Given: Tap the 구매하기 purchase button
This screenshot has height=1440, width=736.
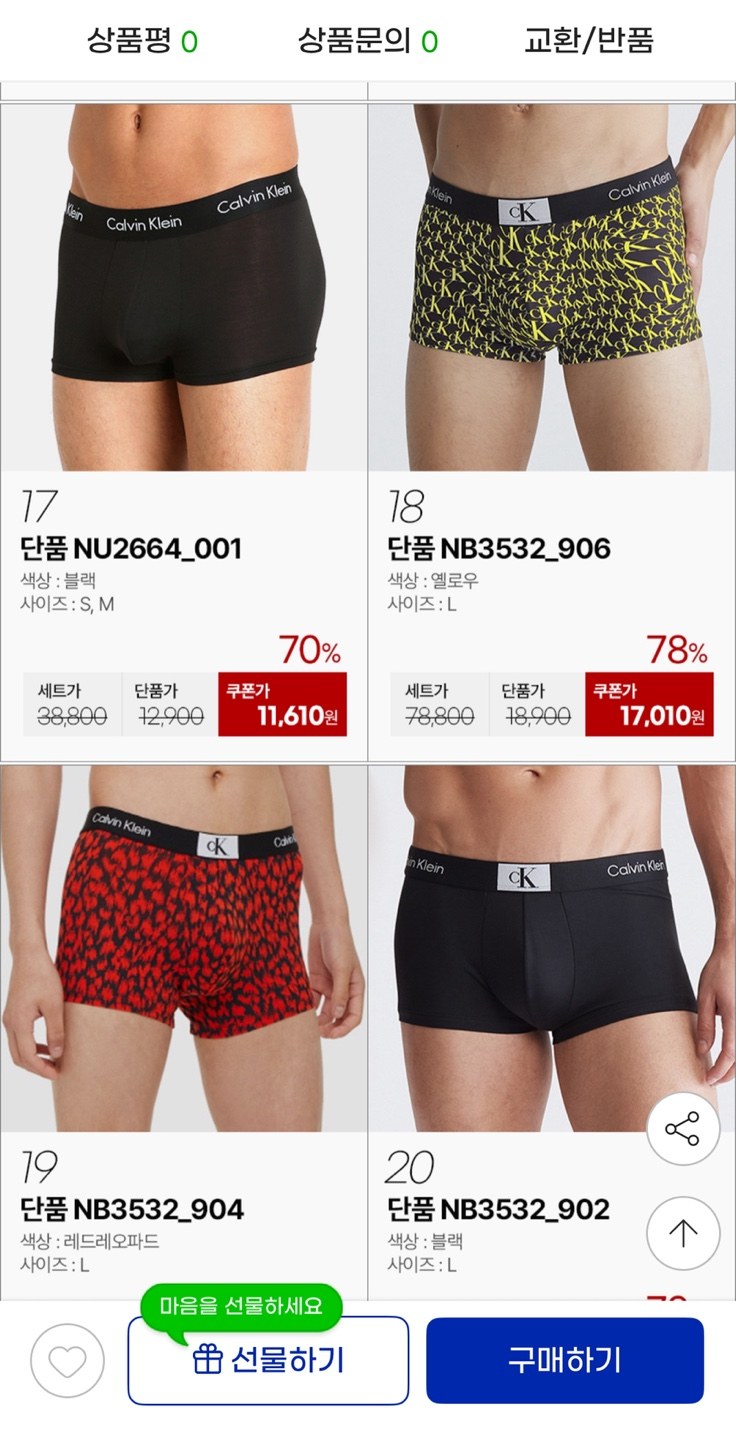Looking at the screenshot, I should [x=565, y=1360].
